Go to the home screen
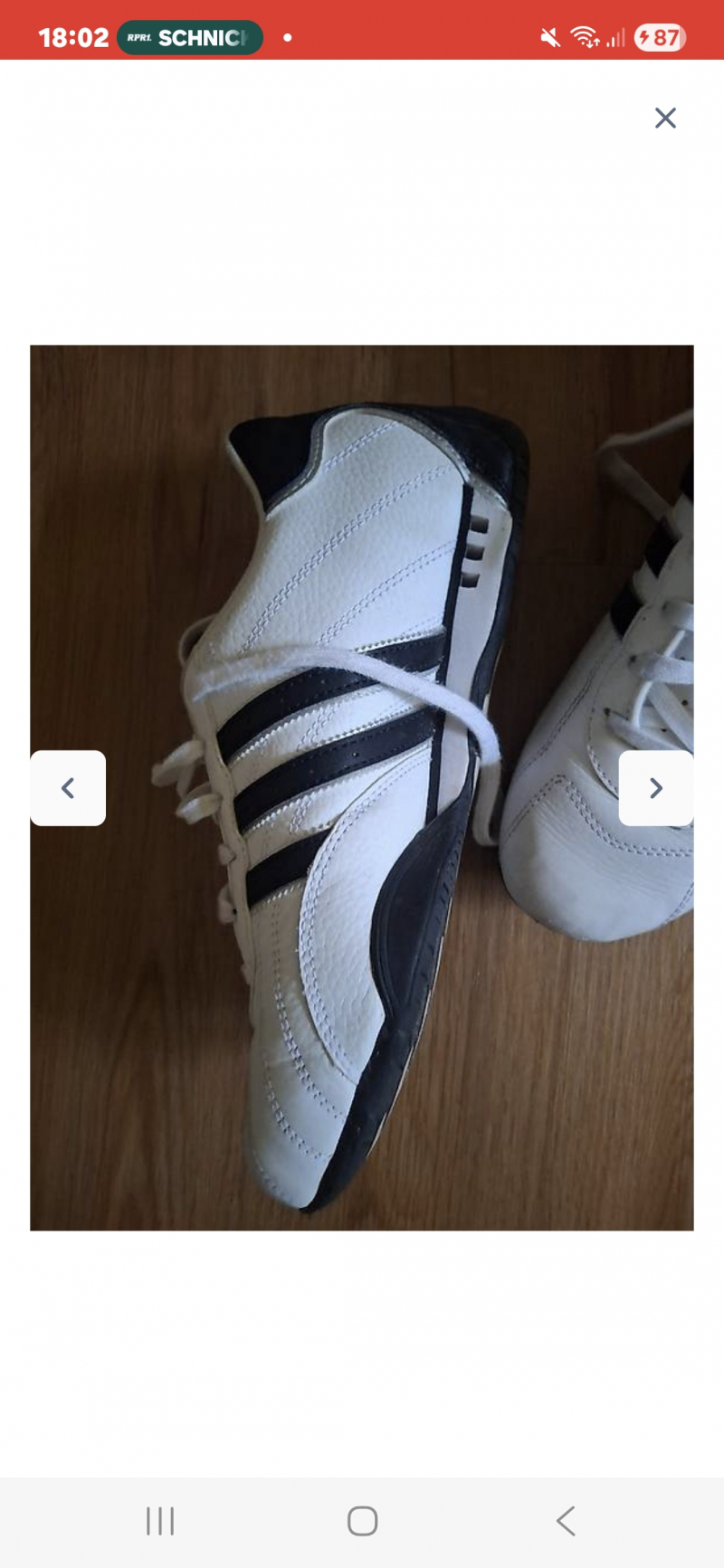Viewport: 724px width, 1568px height. click(x=362, y=1521)
